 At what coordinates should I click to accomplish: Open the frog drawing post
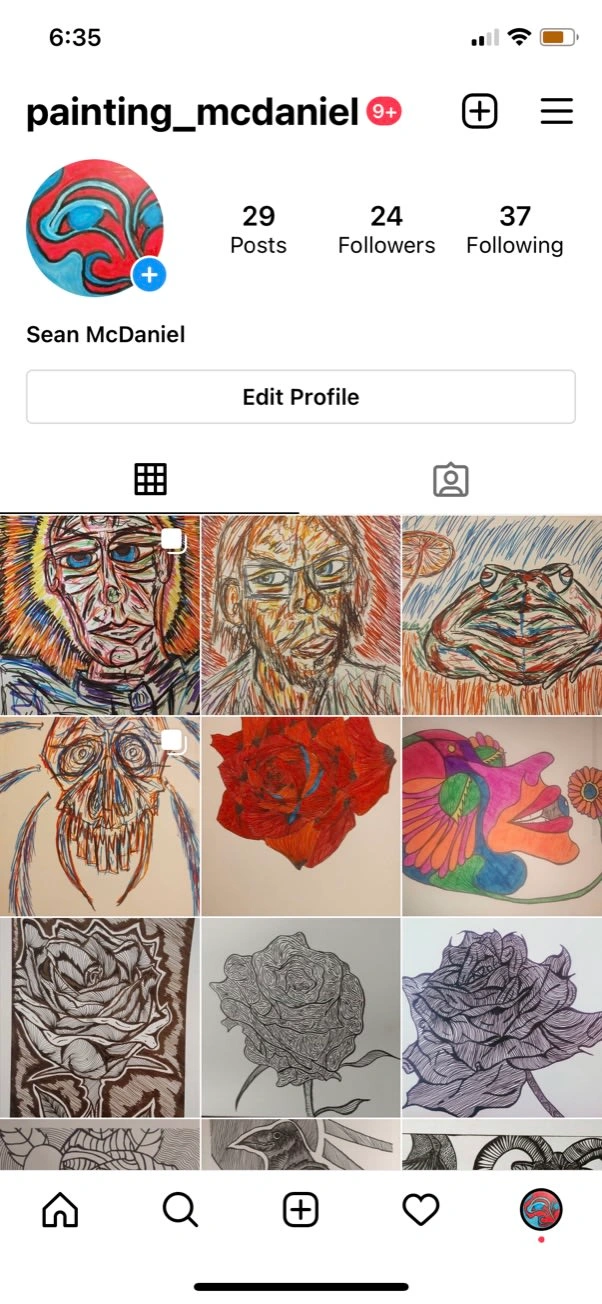click(502, 614)
